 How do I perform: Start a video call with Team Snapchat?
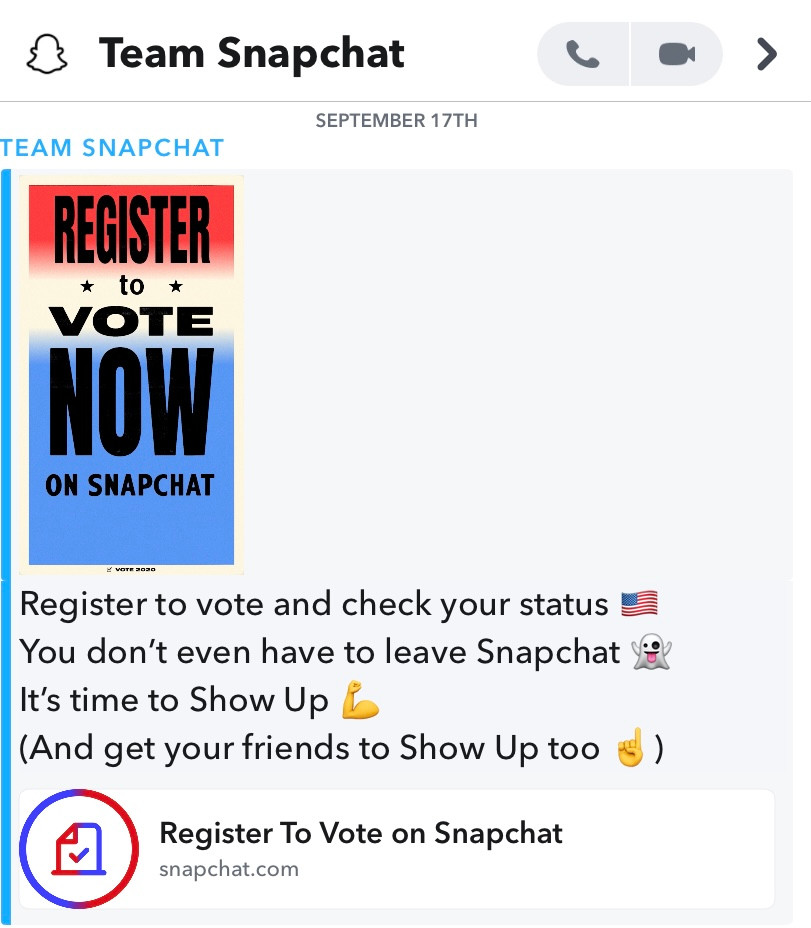click(677, 54)
